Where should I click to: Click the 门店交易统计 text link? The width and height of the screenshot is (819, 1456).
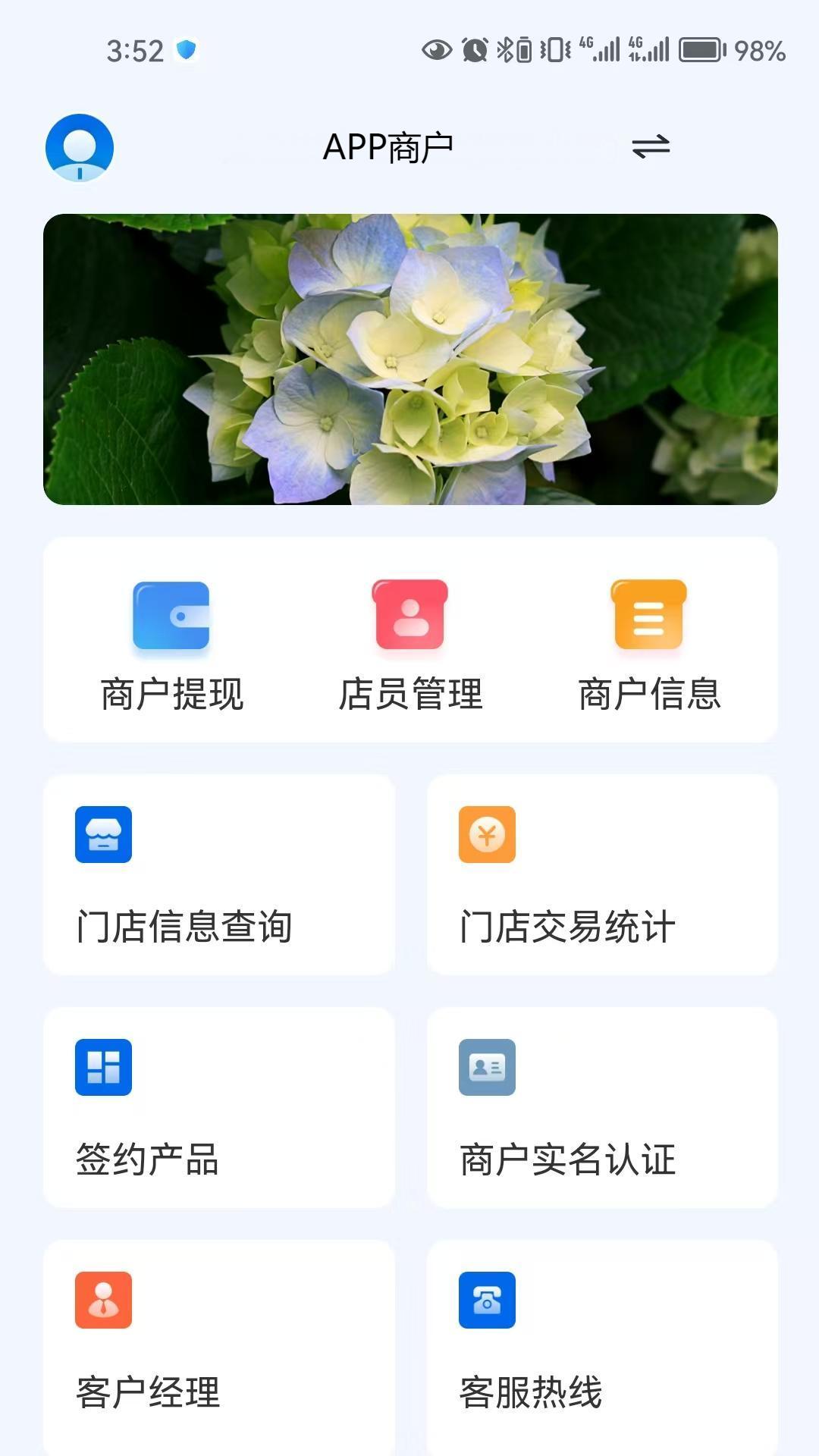tap(568, 924)
